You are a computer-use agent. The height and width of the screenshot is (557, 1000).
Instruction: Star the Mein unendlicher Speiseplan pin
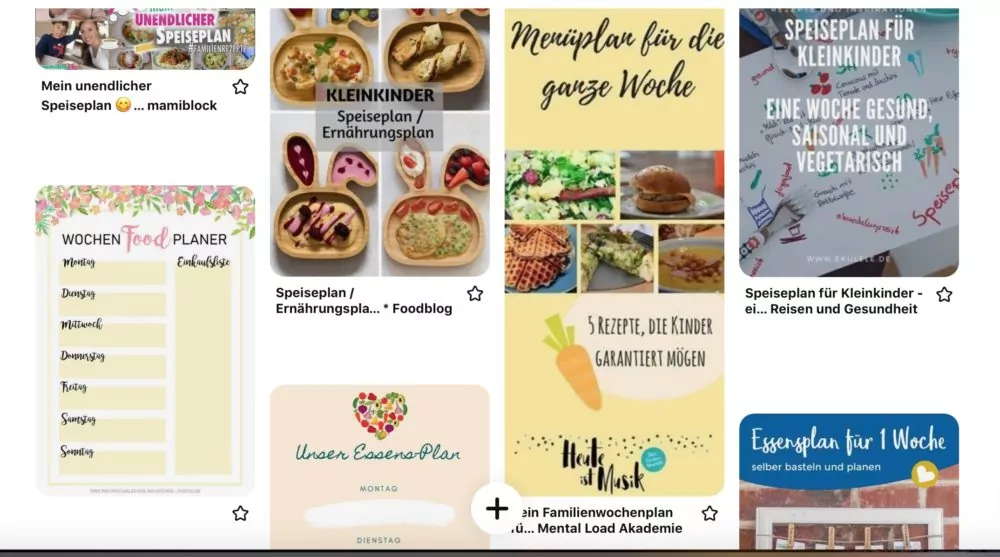pos(240,87)
